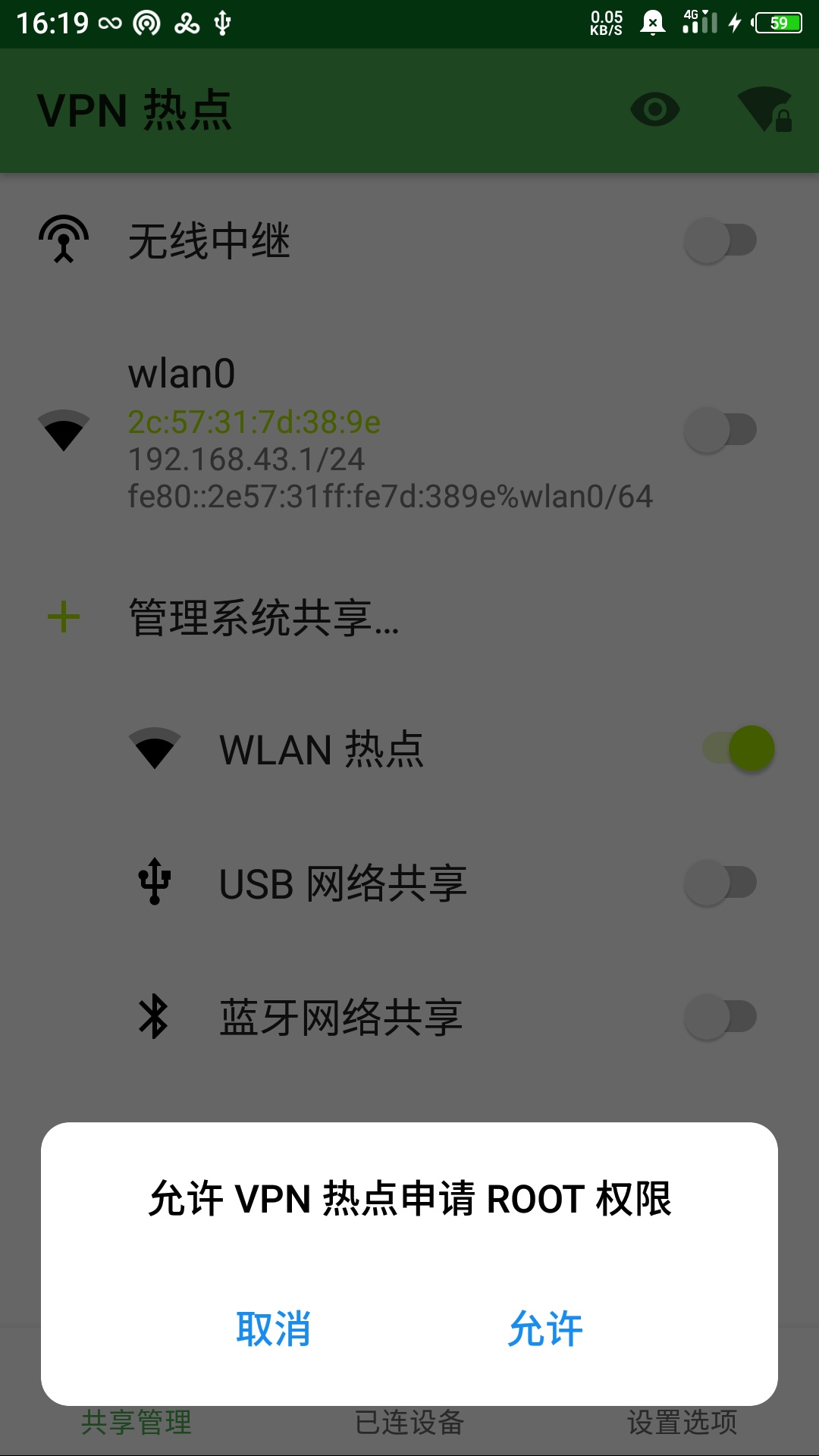Image resolution: width=819 pixels, height=1456 pixels.
Task: Tap 允许 to grant ROOT permission
Action: click(545, 1329)
